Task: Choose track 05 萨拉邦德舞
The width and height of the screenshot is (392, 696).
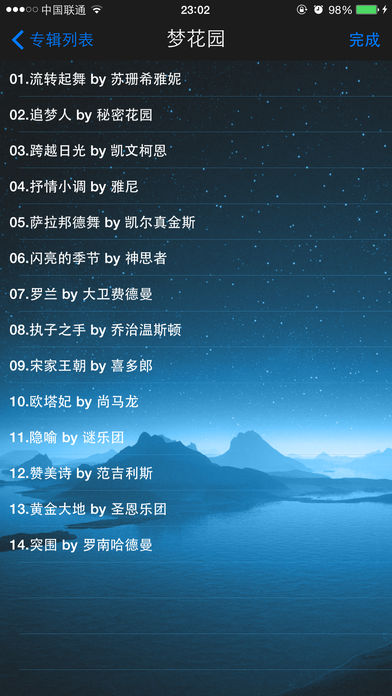Action: (196, 222)
